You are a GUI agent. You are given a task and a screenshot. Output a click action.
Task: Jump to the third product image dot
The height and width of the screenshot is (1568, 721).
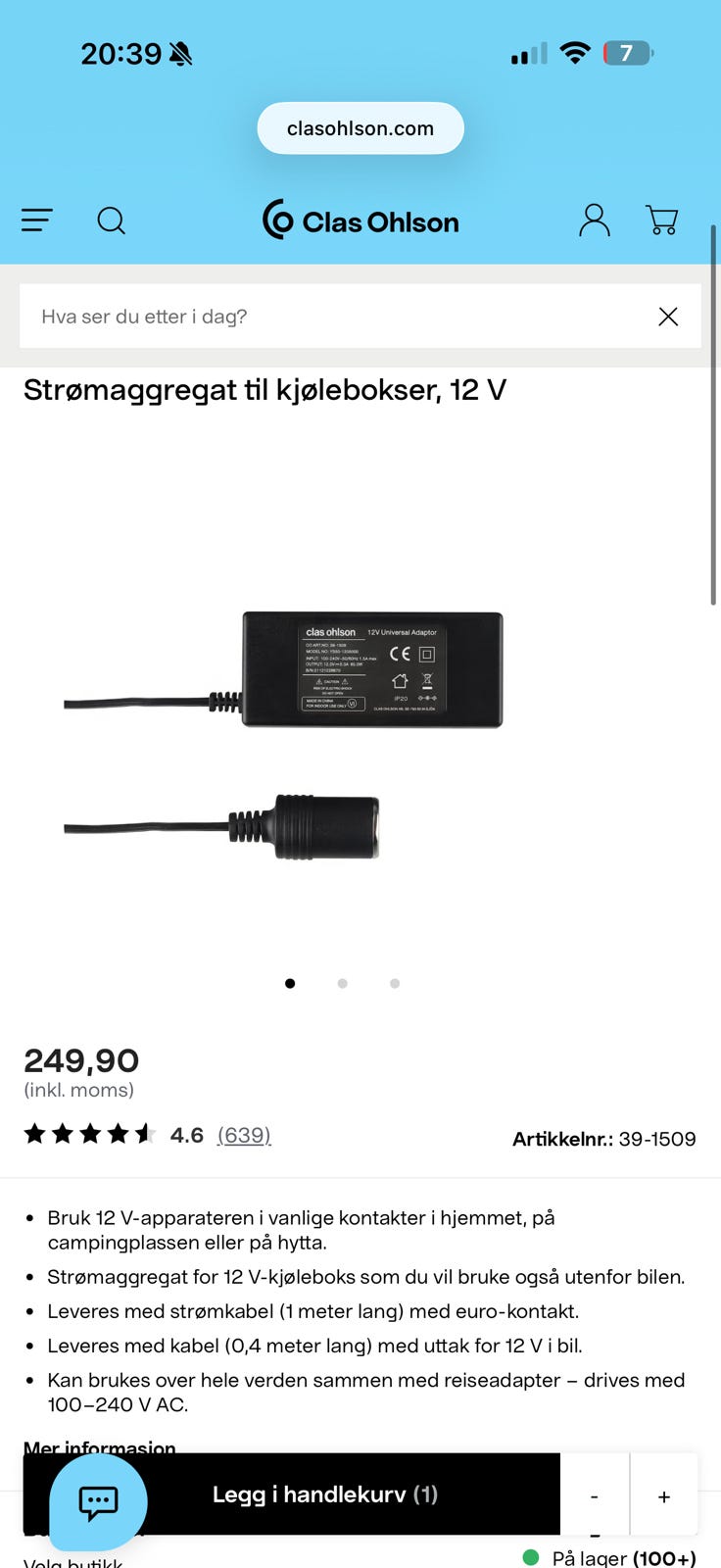pos(395,983)
